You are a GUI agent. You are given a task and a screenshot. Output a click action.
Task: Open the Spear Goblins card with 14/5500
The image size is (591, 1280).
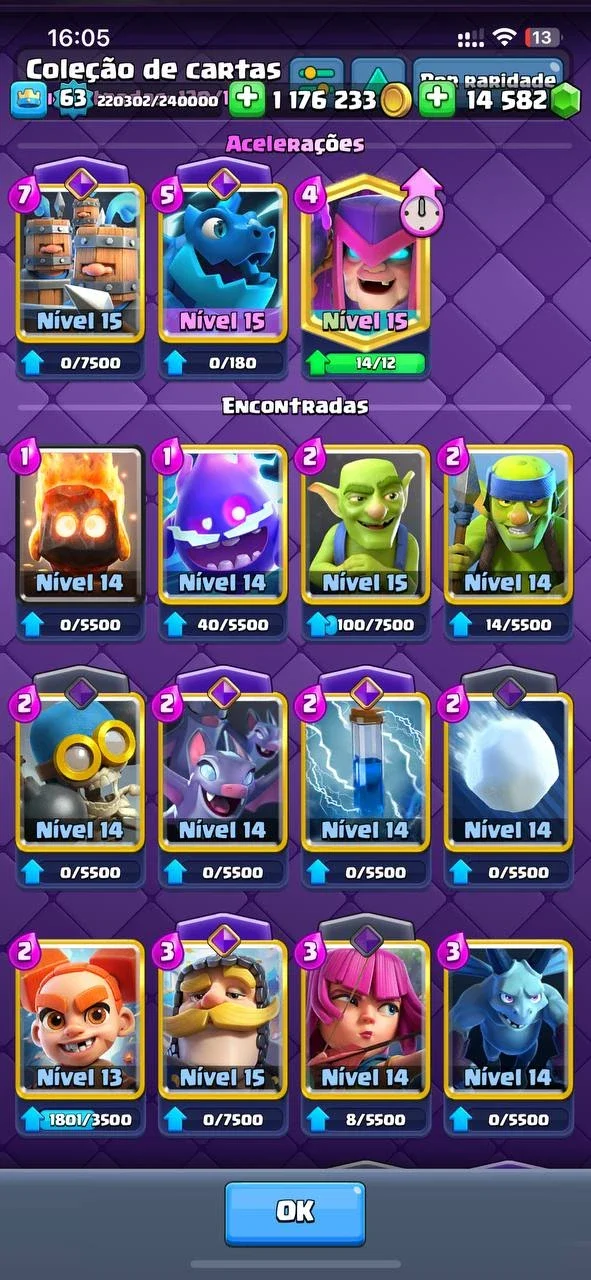click(x=508, y=541)
